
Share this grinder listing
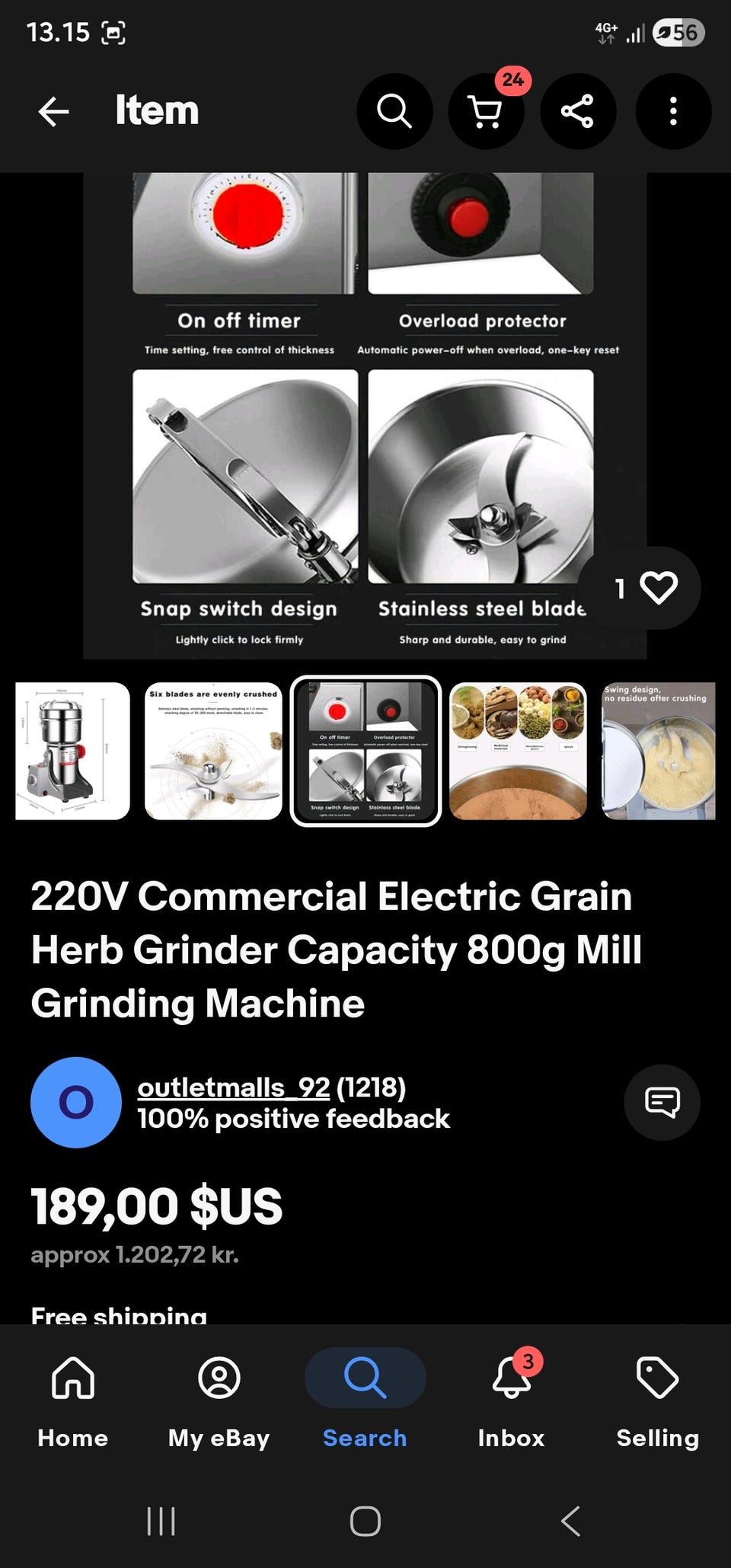coord(577,111)
